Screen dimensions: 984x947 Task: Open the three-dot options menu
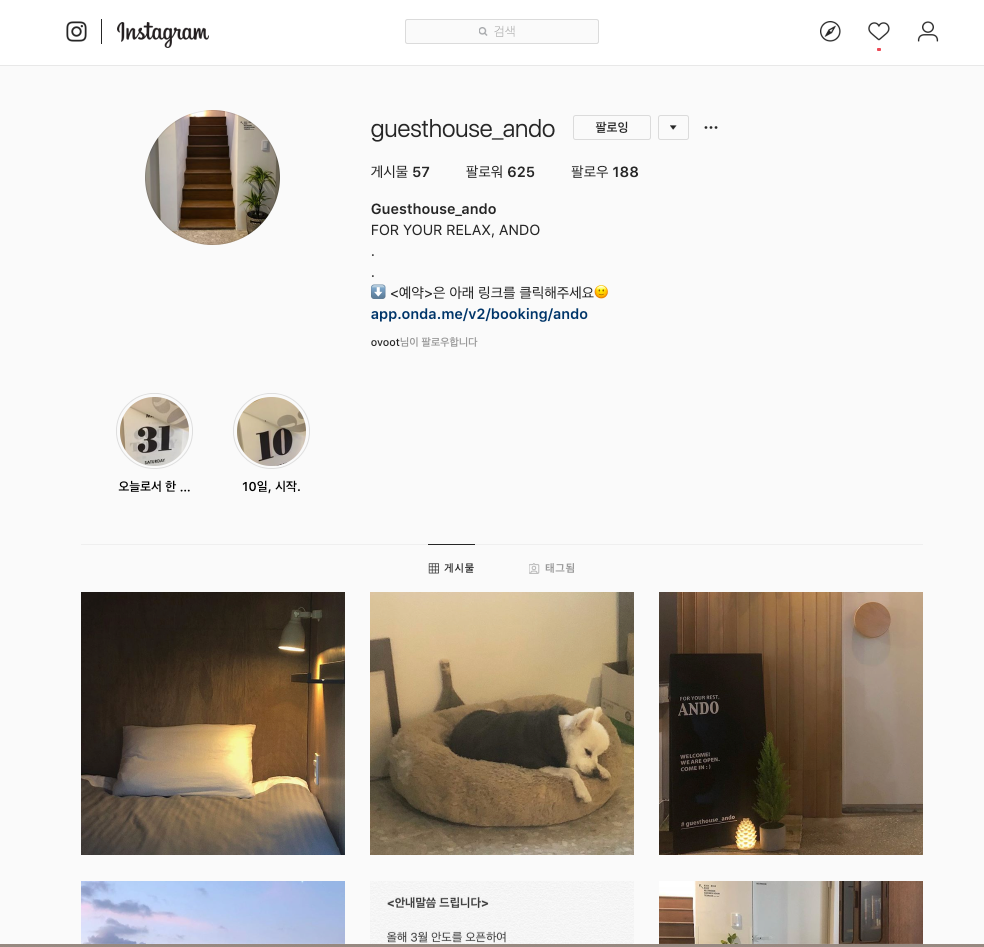click(711, 128)
